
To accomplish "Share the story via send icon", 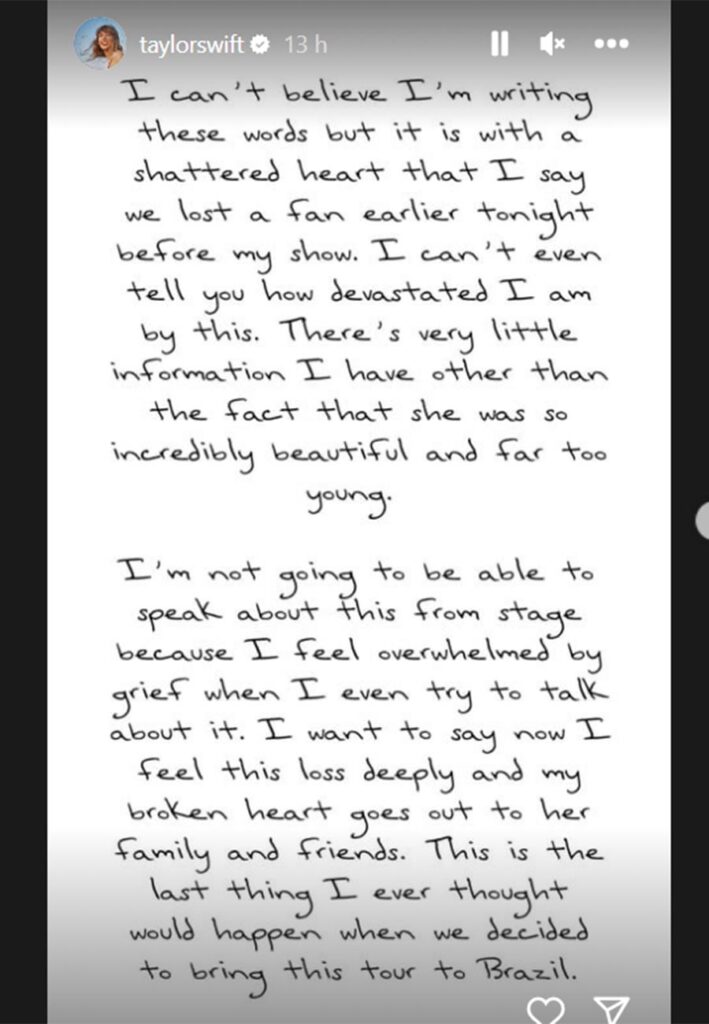I will tap(609, 1008).
